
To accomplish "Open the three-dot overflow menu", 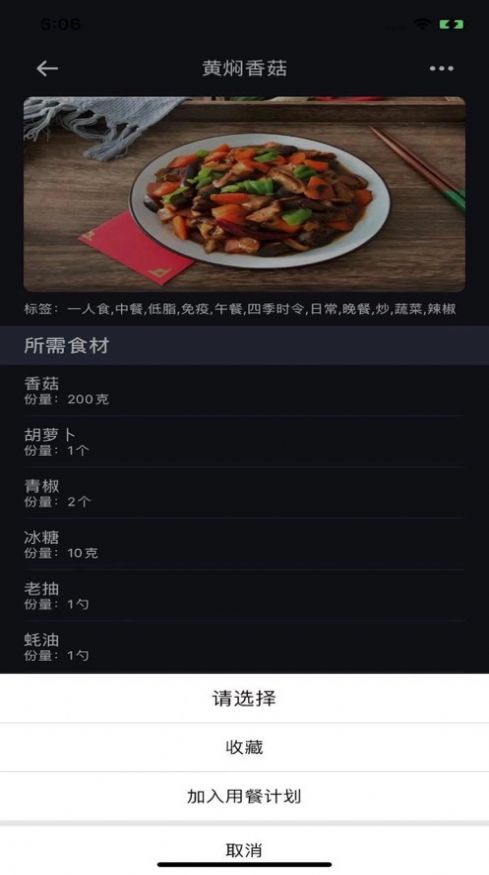I will [x=442, y=69].
